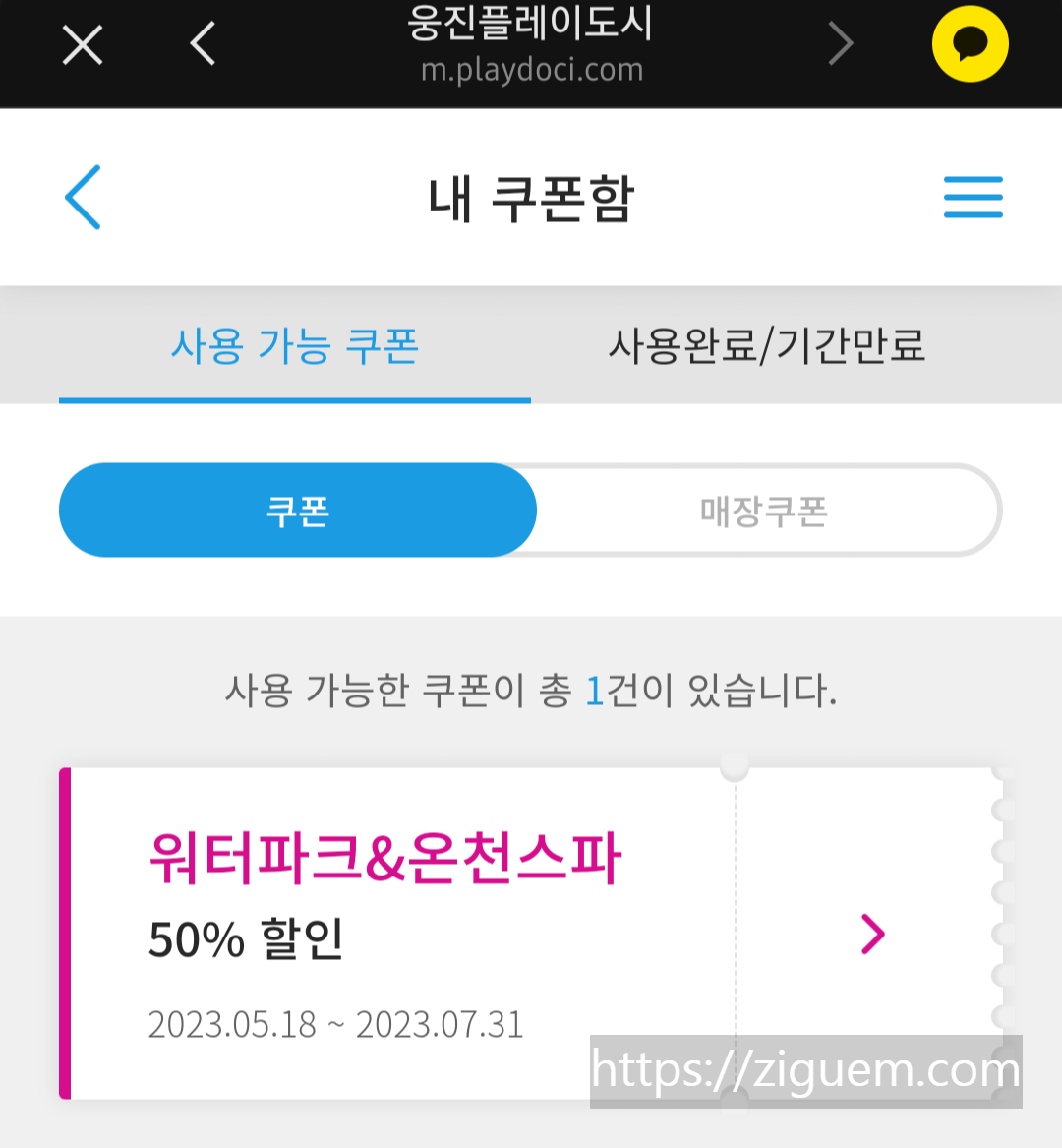Tap the grayed forward chevron in the top bar

tap(841, 44)
